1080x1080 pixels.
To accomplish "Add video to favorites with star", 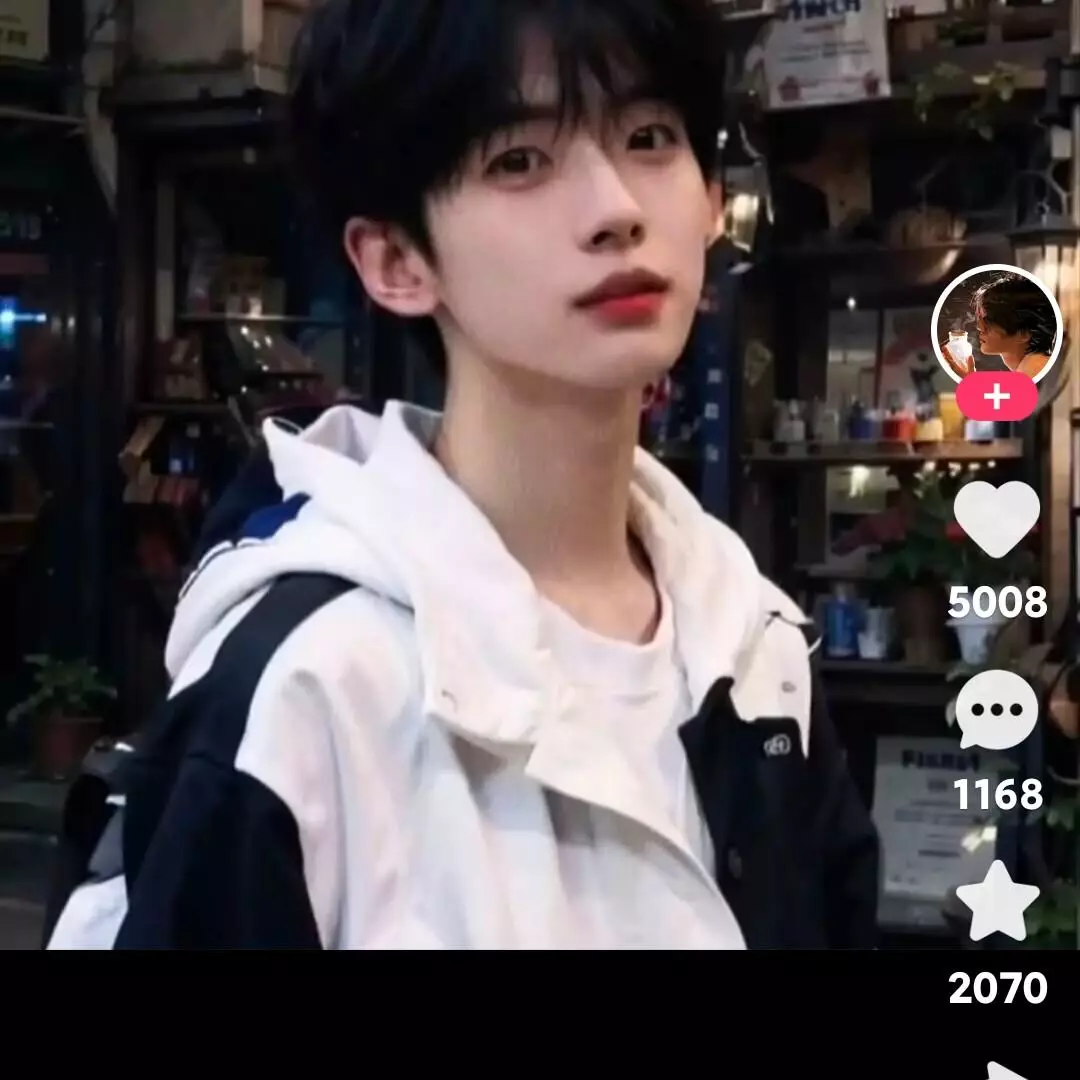I will click(997, 900).
